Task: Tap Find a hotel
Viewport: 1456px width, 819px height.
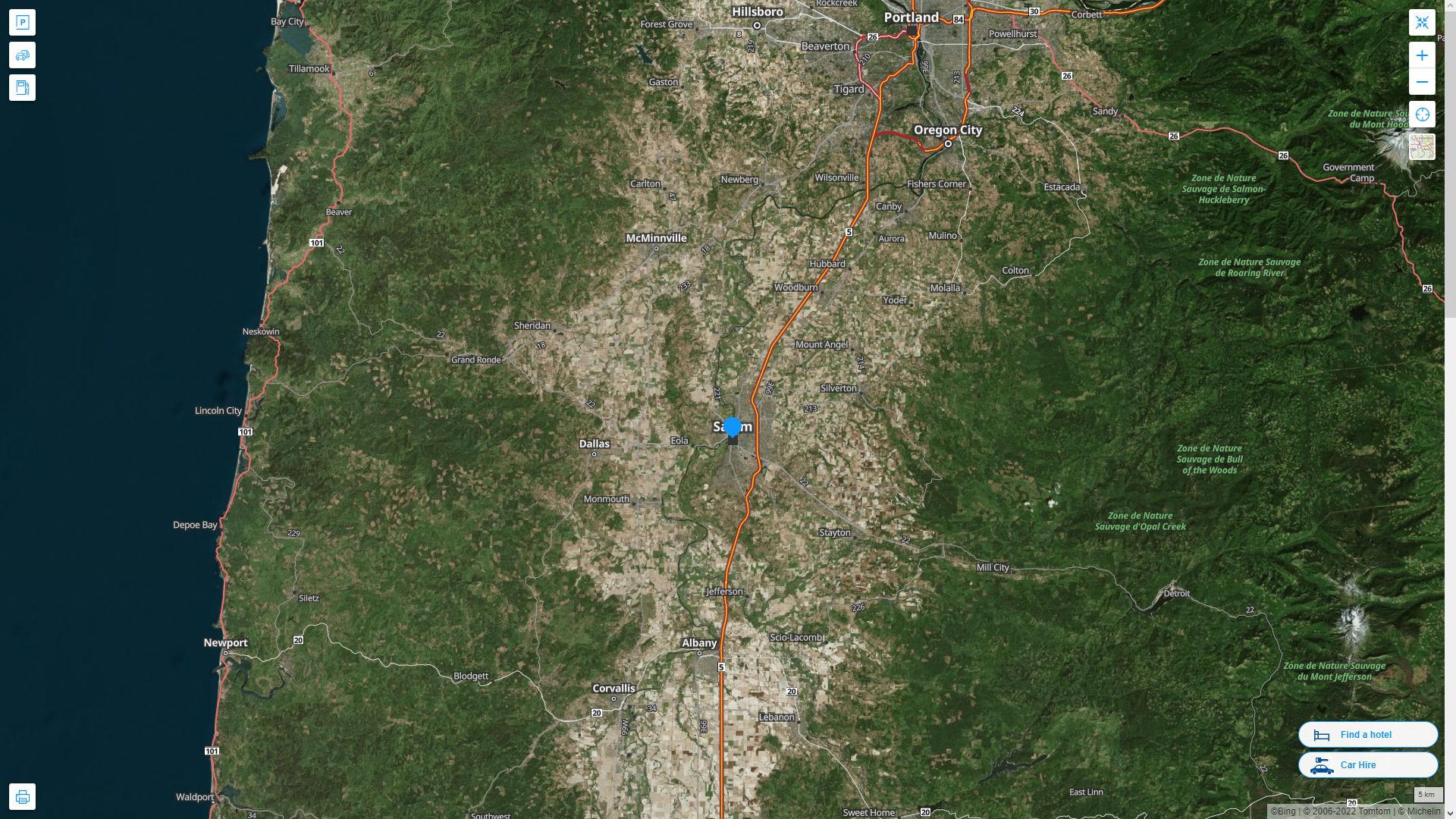Action: point(1367,735)
